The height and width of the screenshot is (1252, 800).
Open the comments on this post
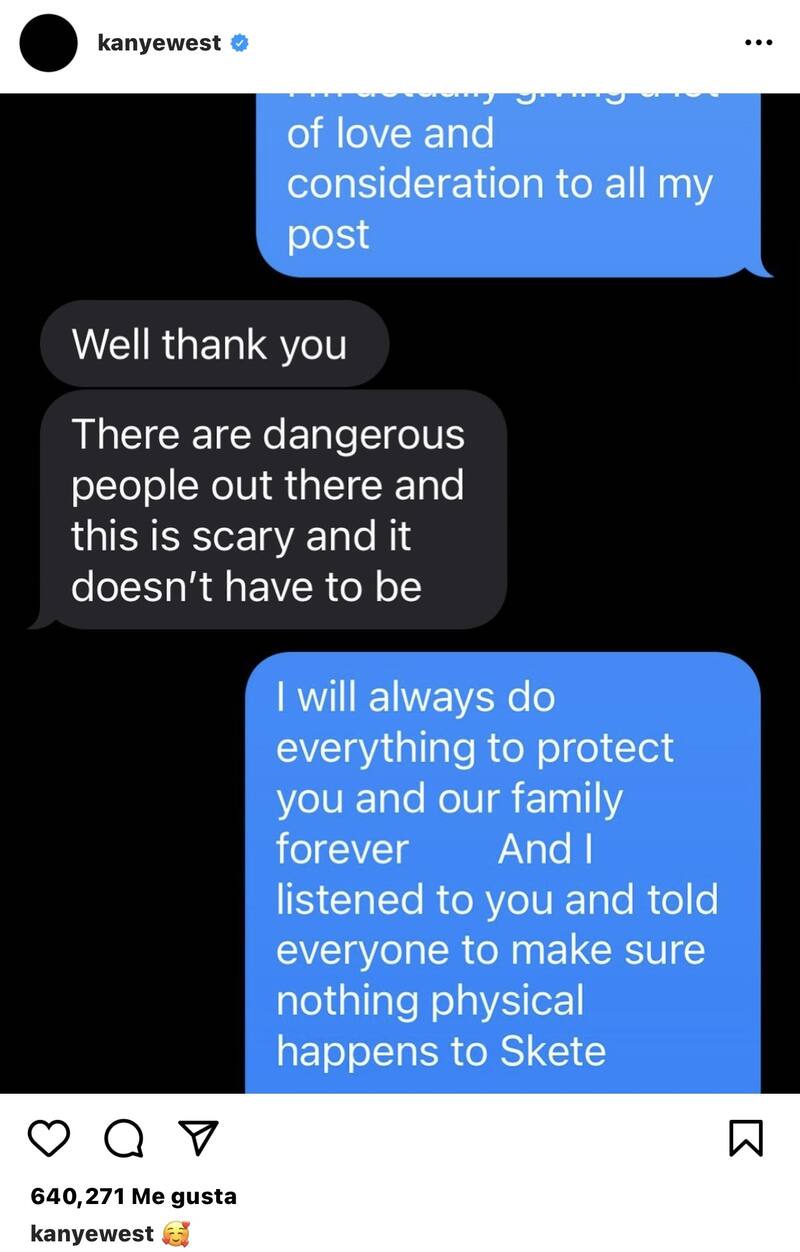coord(123,1138)
